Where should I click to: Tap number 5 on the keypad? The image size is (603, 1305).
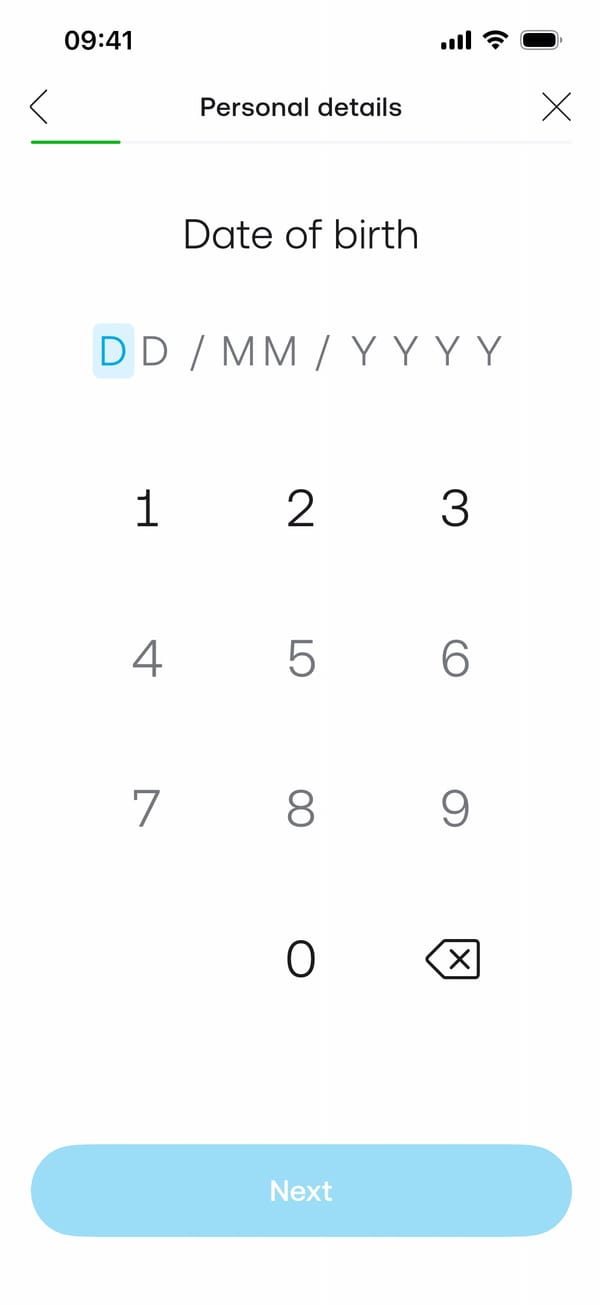[x=300, y=659]
